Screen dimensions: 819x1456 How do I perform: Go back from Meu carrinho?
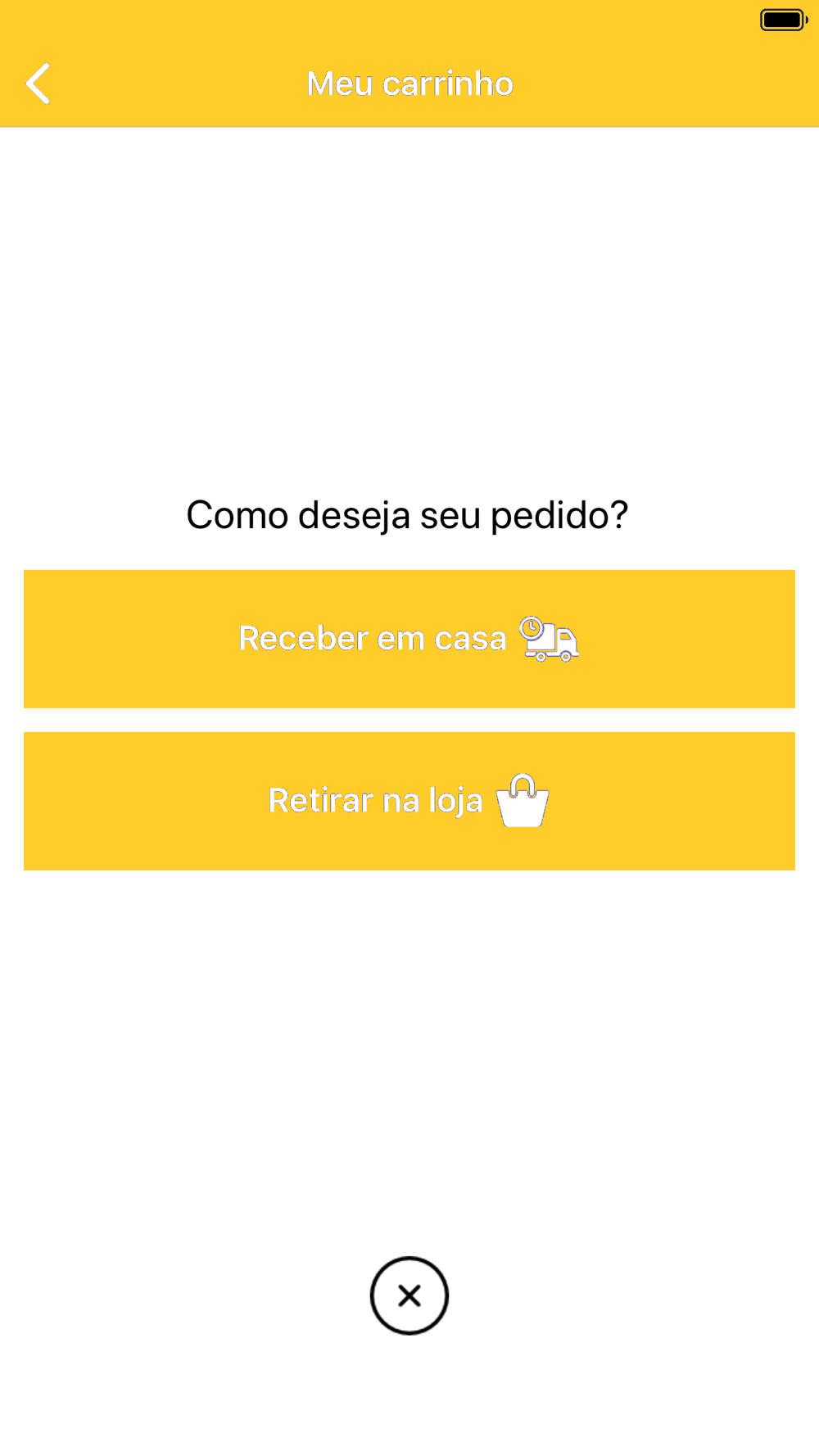(38, 84)
